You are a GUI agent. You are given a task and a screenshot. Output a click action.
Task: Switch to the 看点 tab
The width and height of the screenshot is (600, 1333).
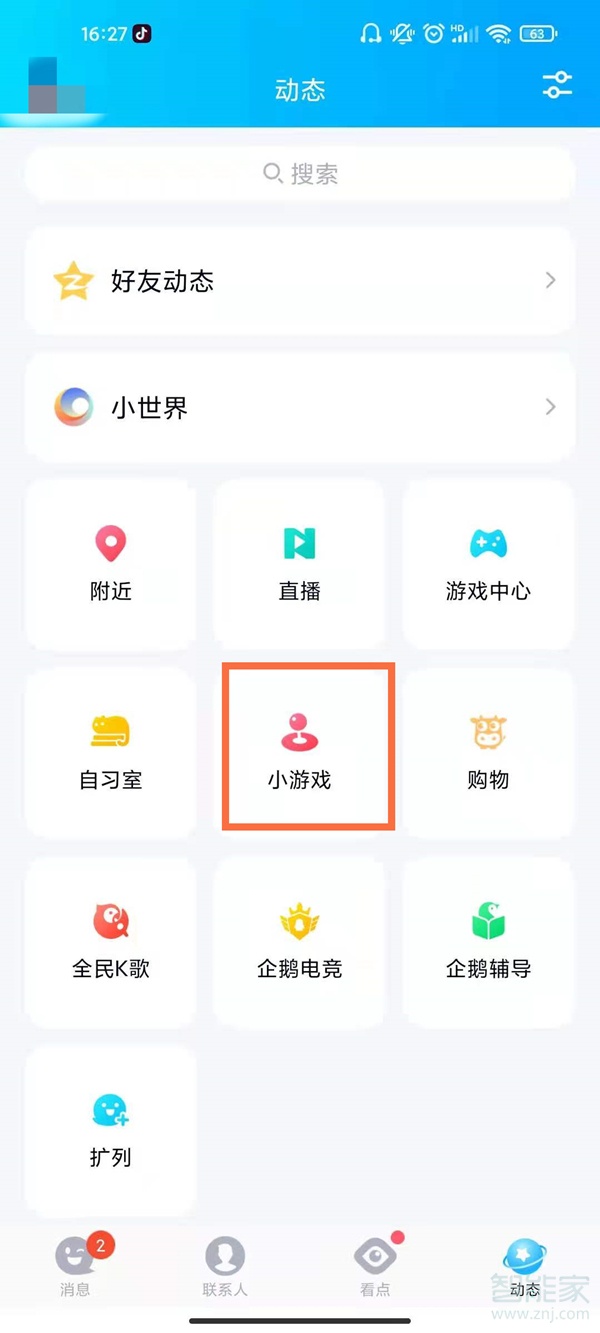375,1267
